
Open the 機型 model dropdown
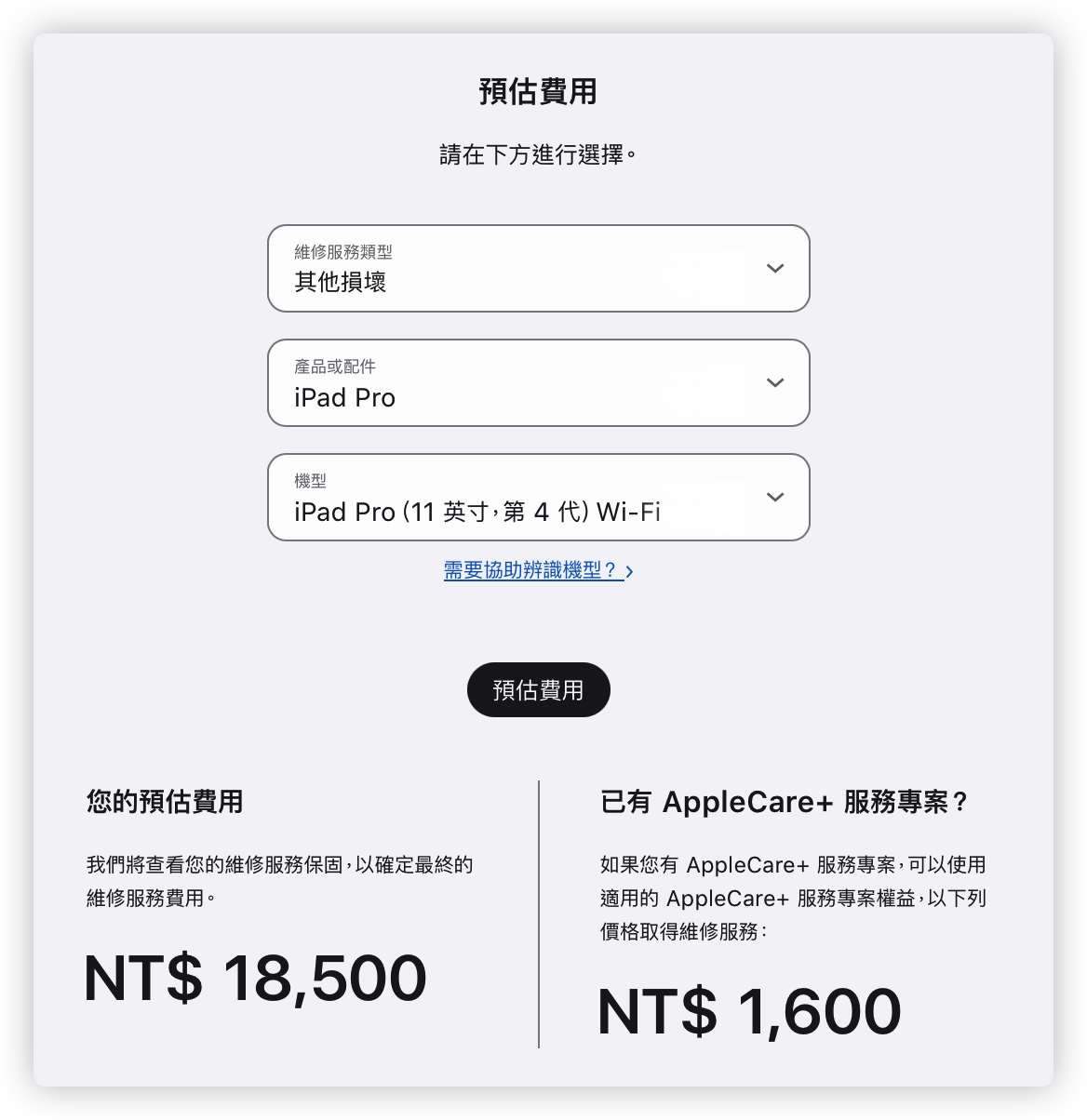[538, 498]
